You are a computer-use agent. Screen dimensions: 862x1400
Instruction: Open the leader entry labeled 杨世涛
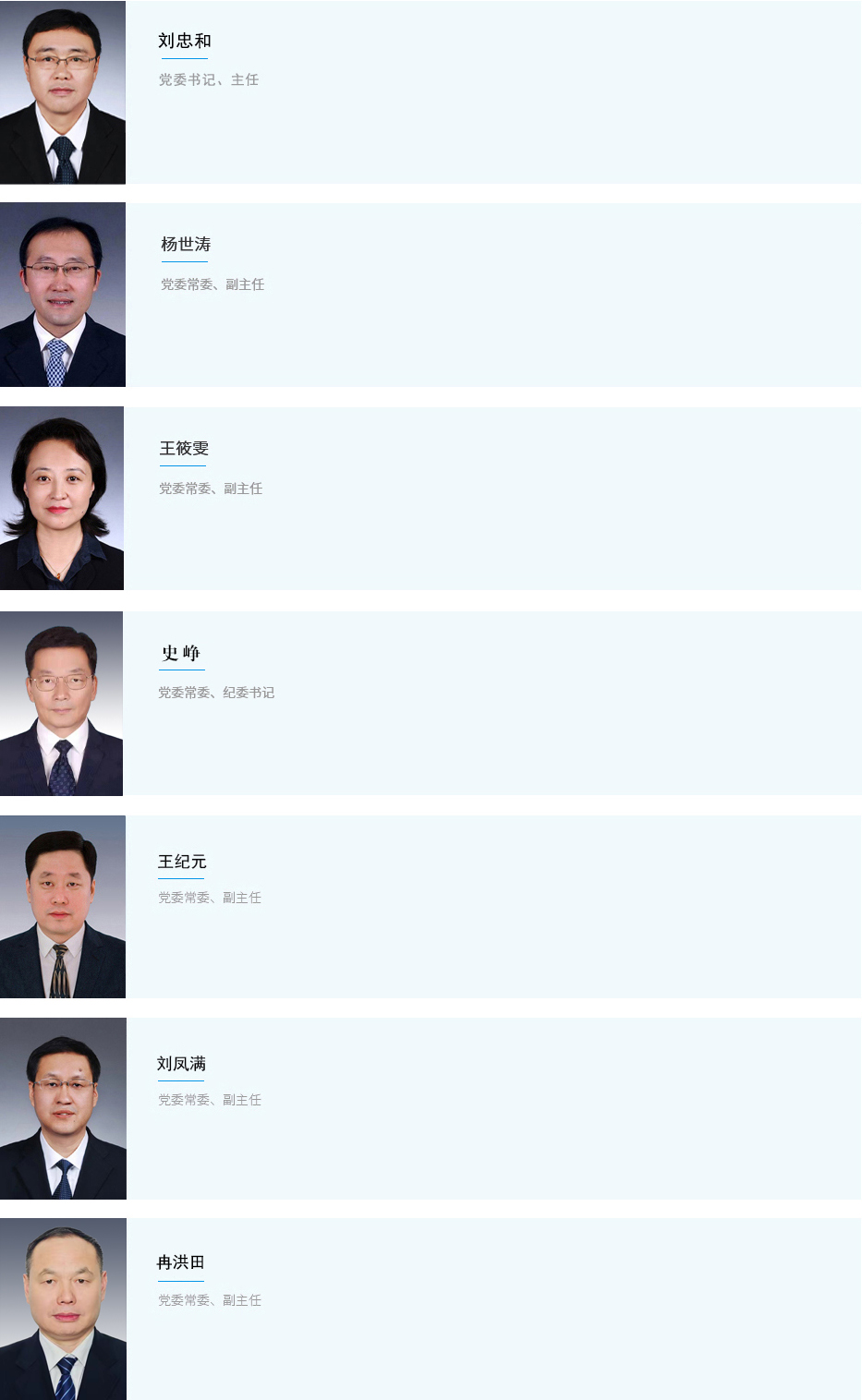point(431,295)
